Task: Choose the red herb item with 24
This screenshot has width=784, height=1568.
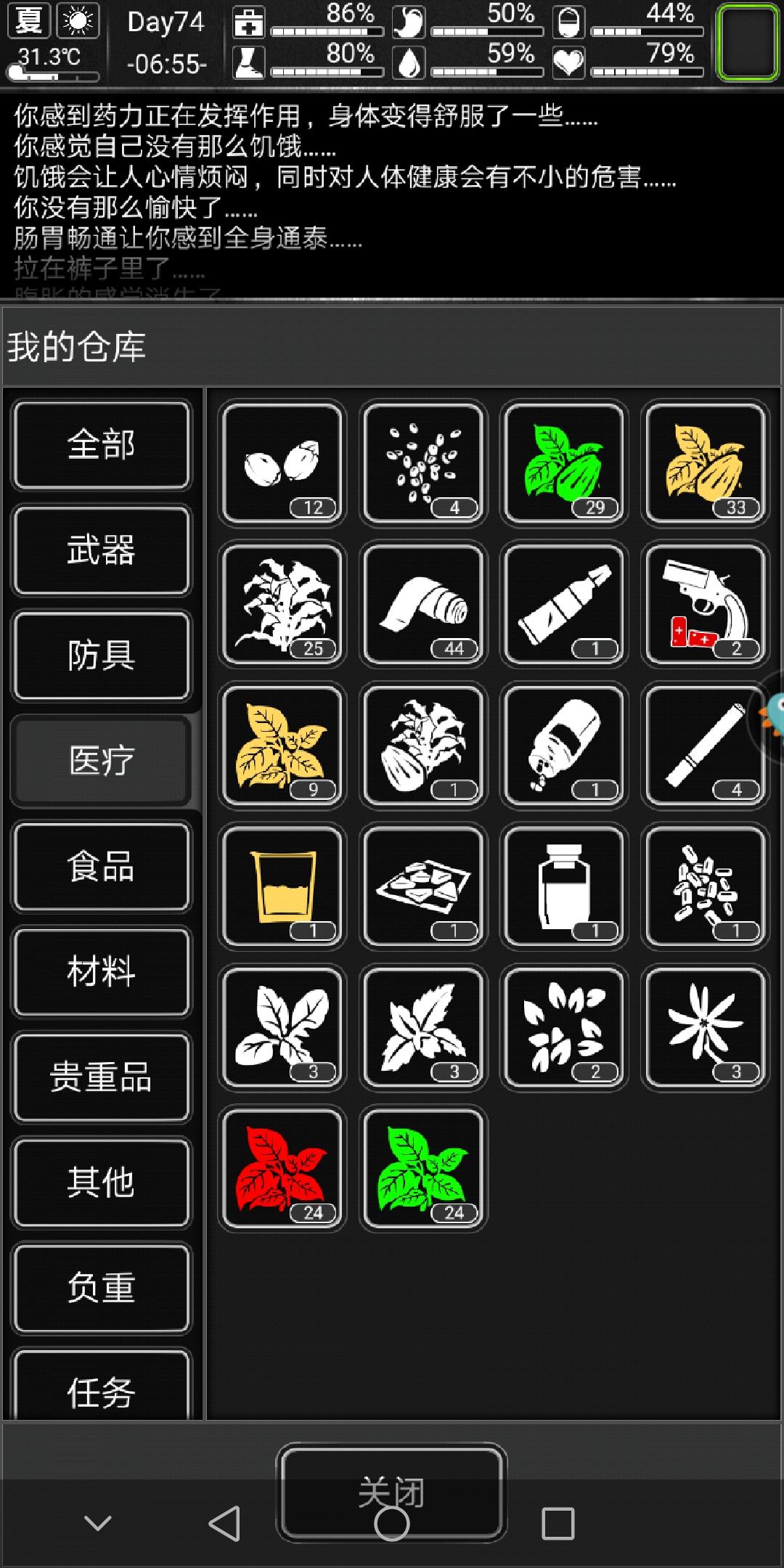Action: click(282, 1168)
